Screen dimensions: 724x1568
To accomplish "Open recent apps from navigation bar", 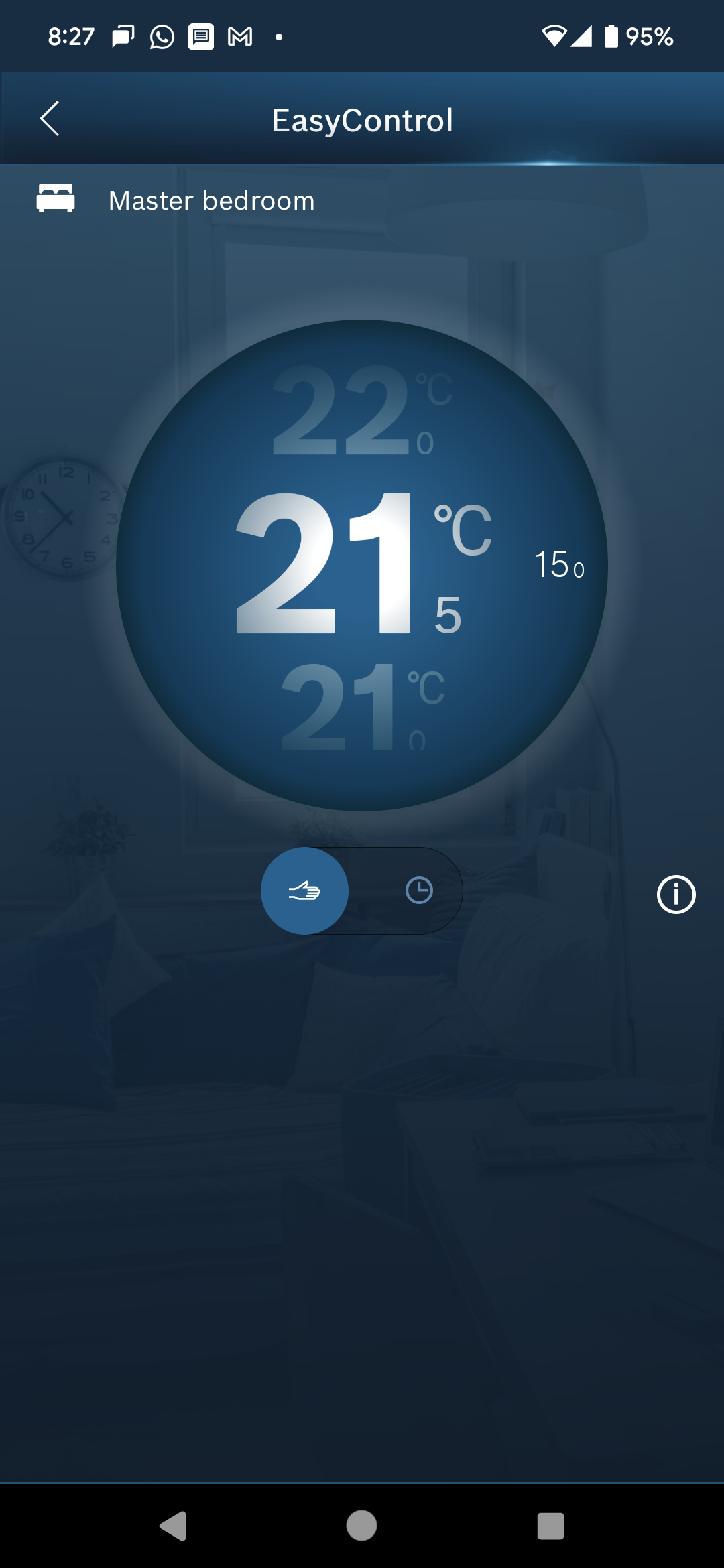I will (x=550, y=1526).
